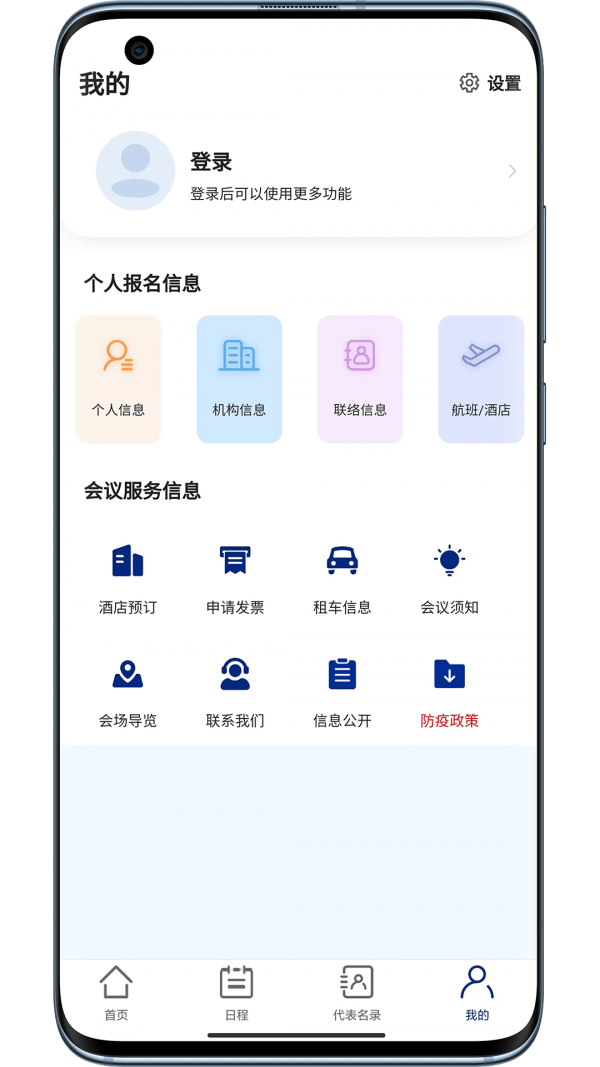Image resolution: width=600 pixels, height=1067 pixels.
Task: Open 防疫政策 epidemic policy
Action: click(x=449, y=691)
